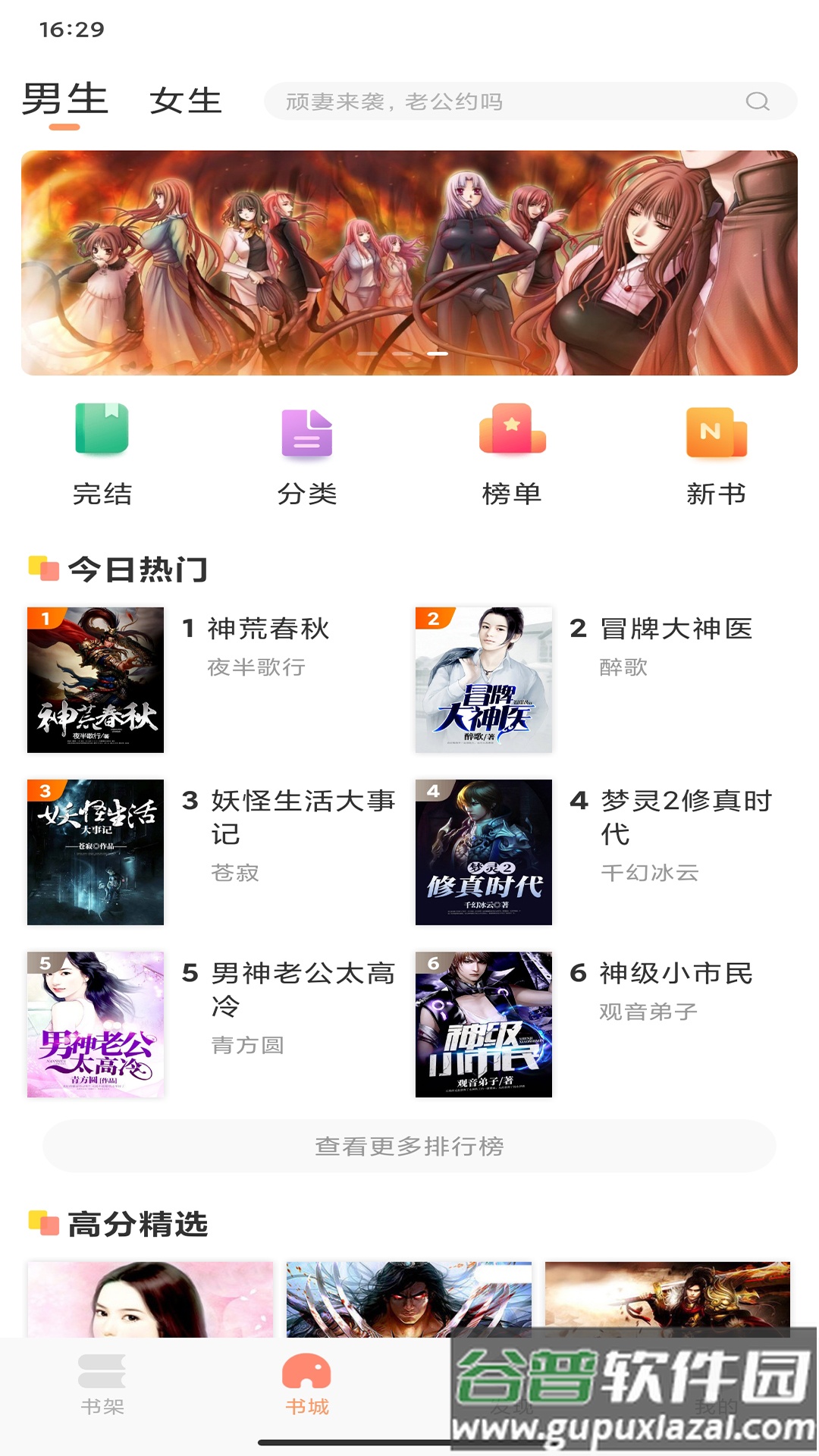Tap the third carousel indicator dot
This screenshot has width=819, height=1456.
(x=436, y=353)
